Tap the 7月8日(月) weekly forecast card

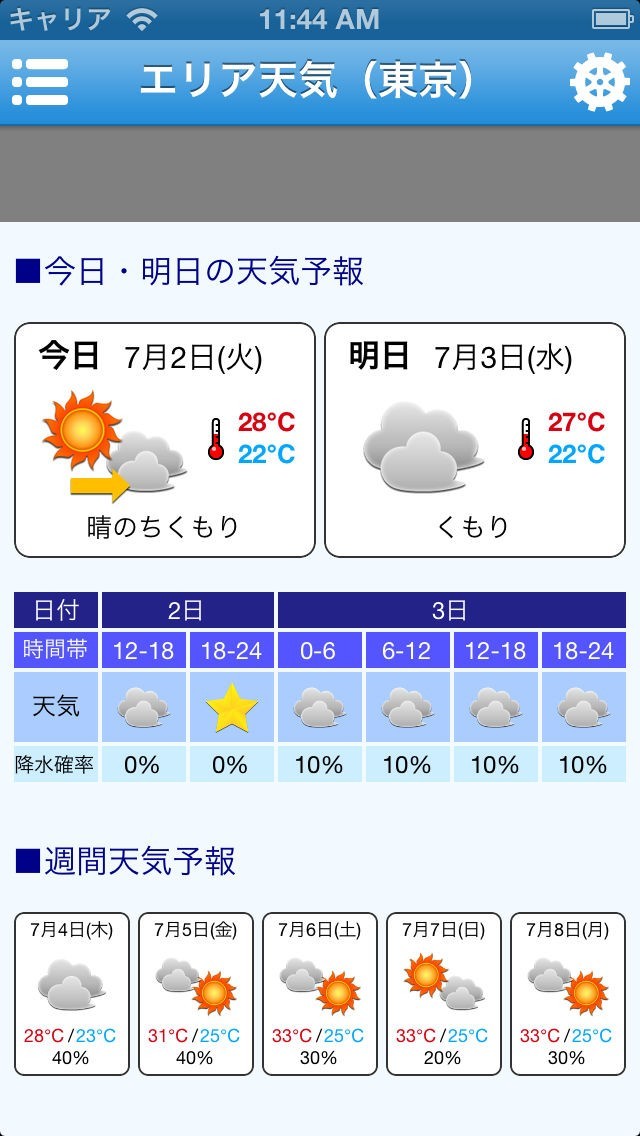pos(568,993)
